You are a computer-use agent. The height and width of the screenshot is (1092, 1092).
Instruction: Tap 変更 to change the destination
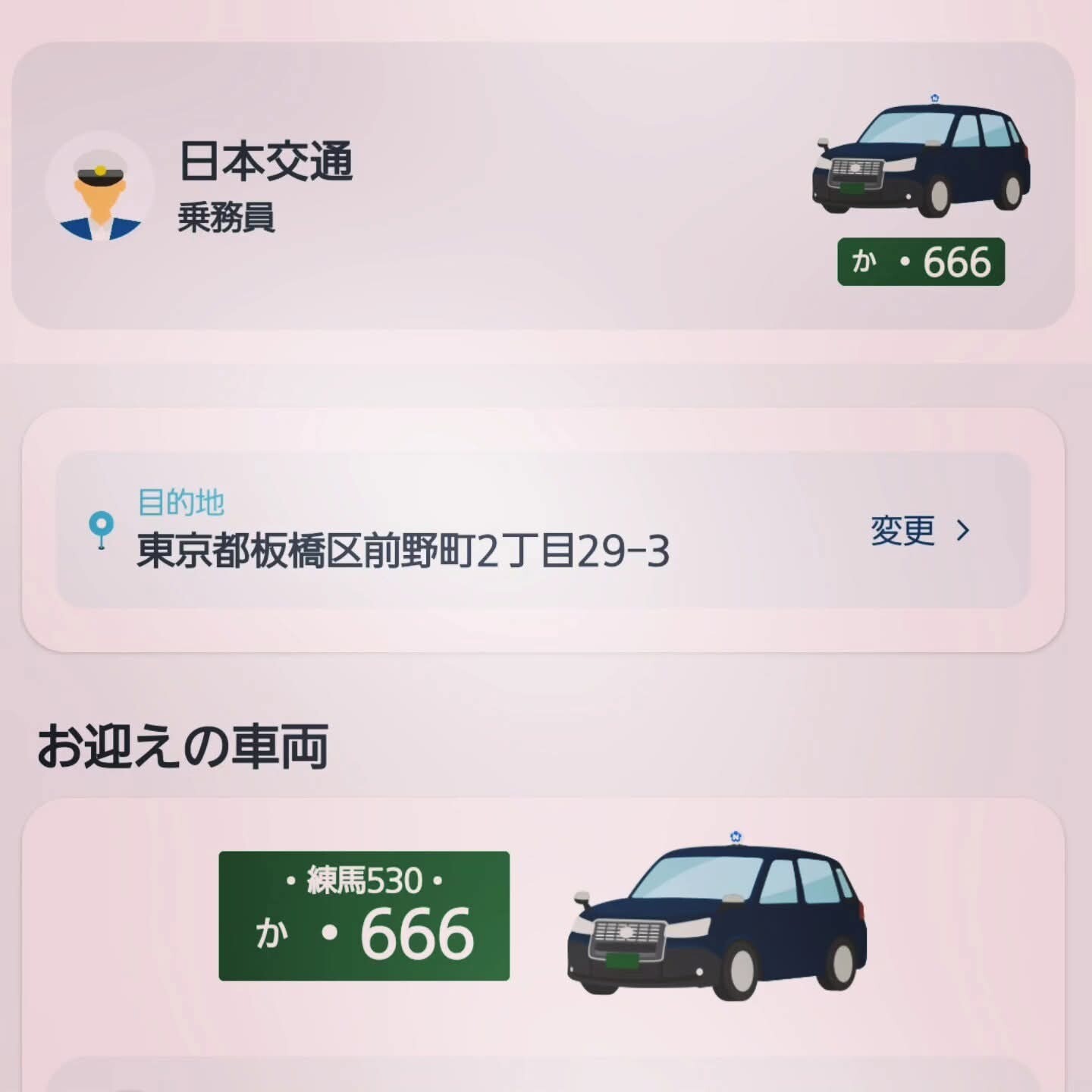tap(919, 530)
